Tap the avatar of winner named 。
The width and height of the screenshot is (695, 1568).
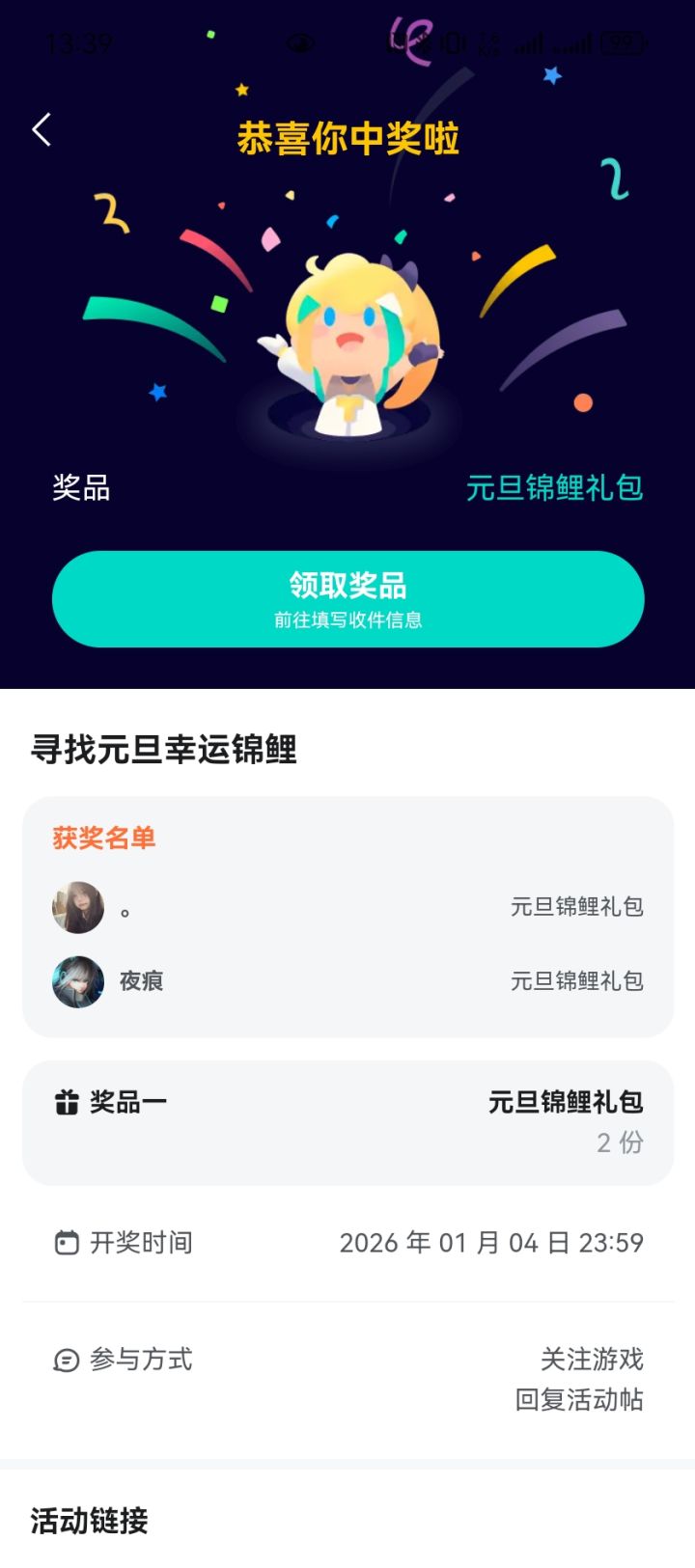tap(78, 907)
